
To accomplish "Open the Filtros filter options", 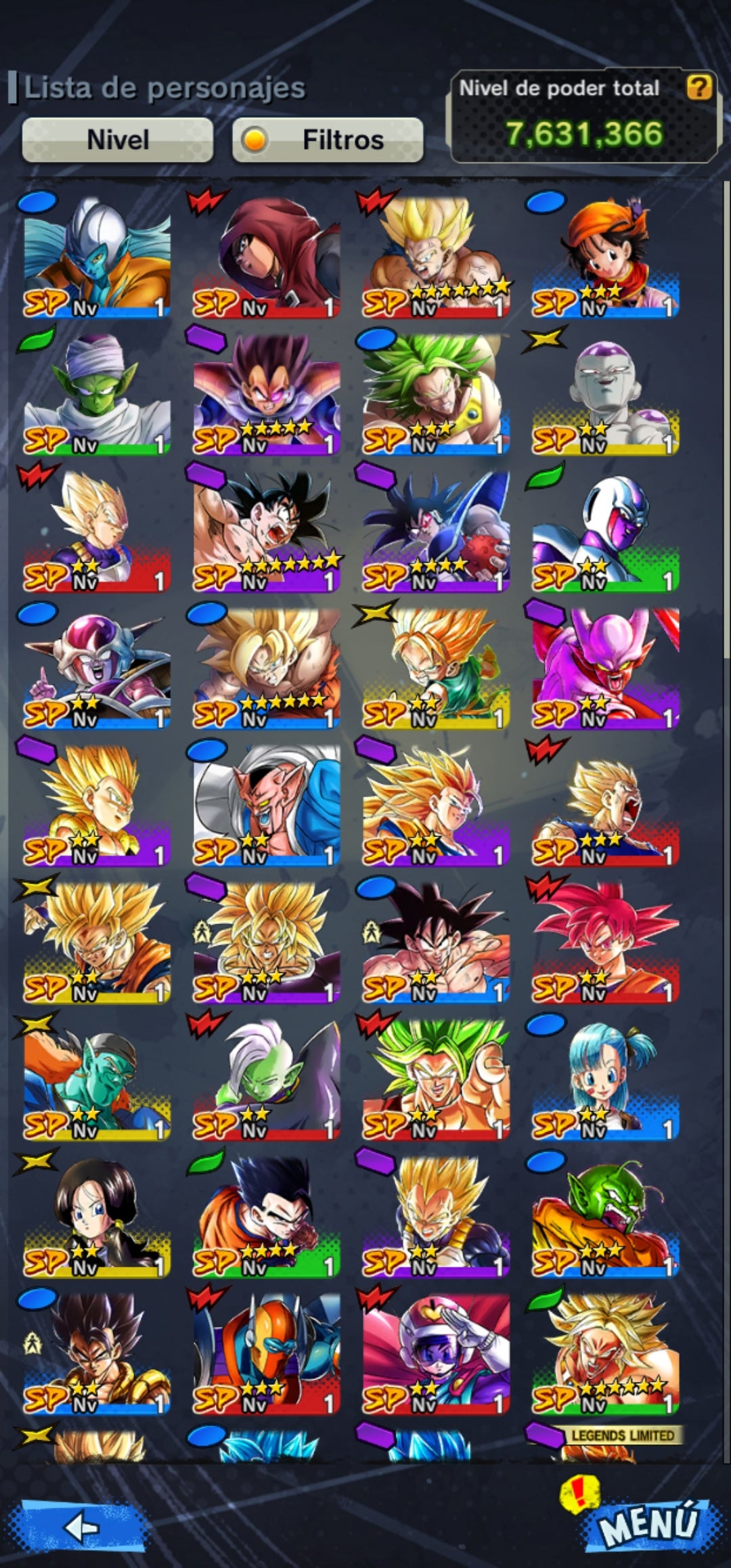I will tap(328, 140).
